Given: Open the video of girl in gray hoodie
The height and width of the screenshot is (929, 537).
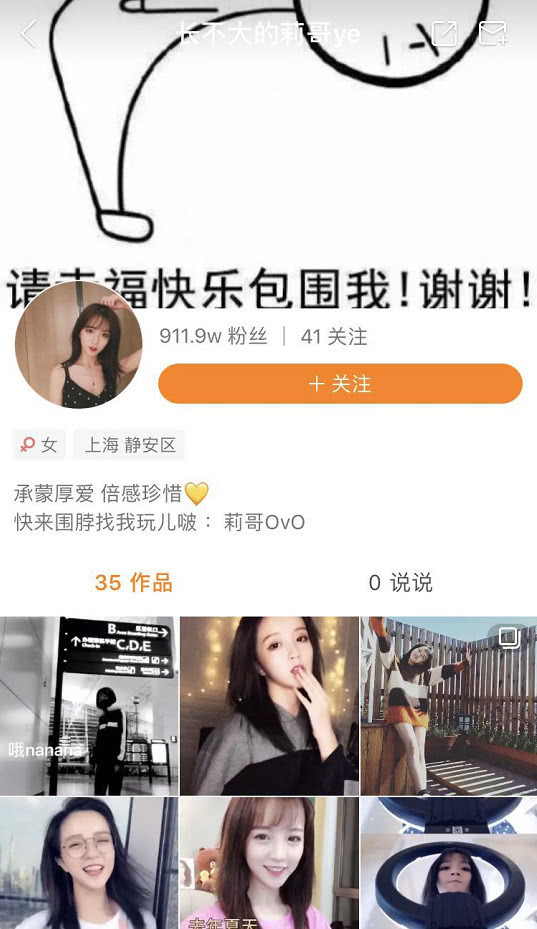Looking at the screenshot, I should 269,706.
